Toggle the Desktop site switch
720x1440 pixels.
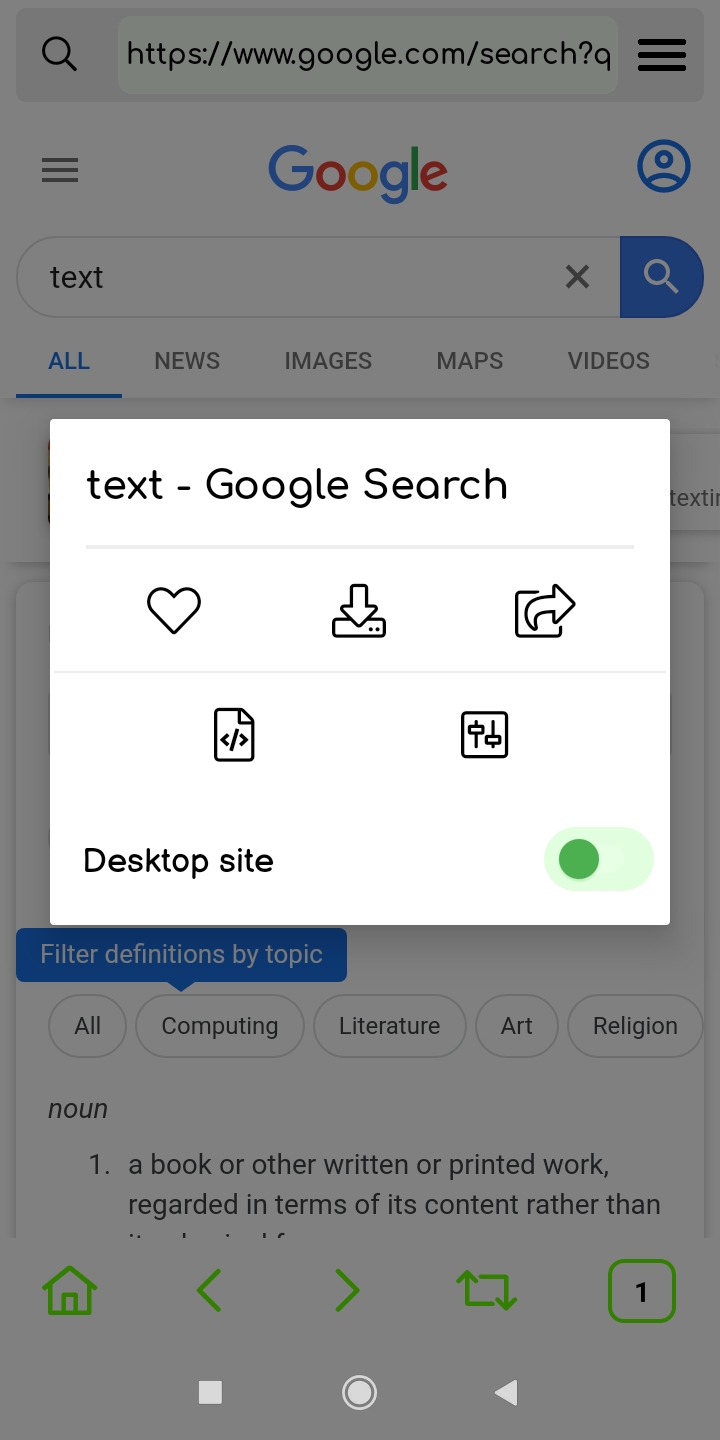[598, 859]
